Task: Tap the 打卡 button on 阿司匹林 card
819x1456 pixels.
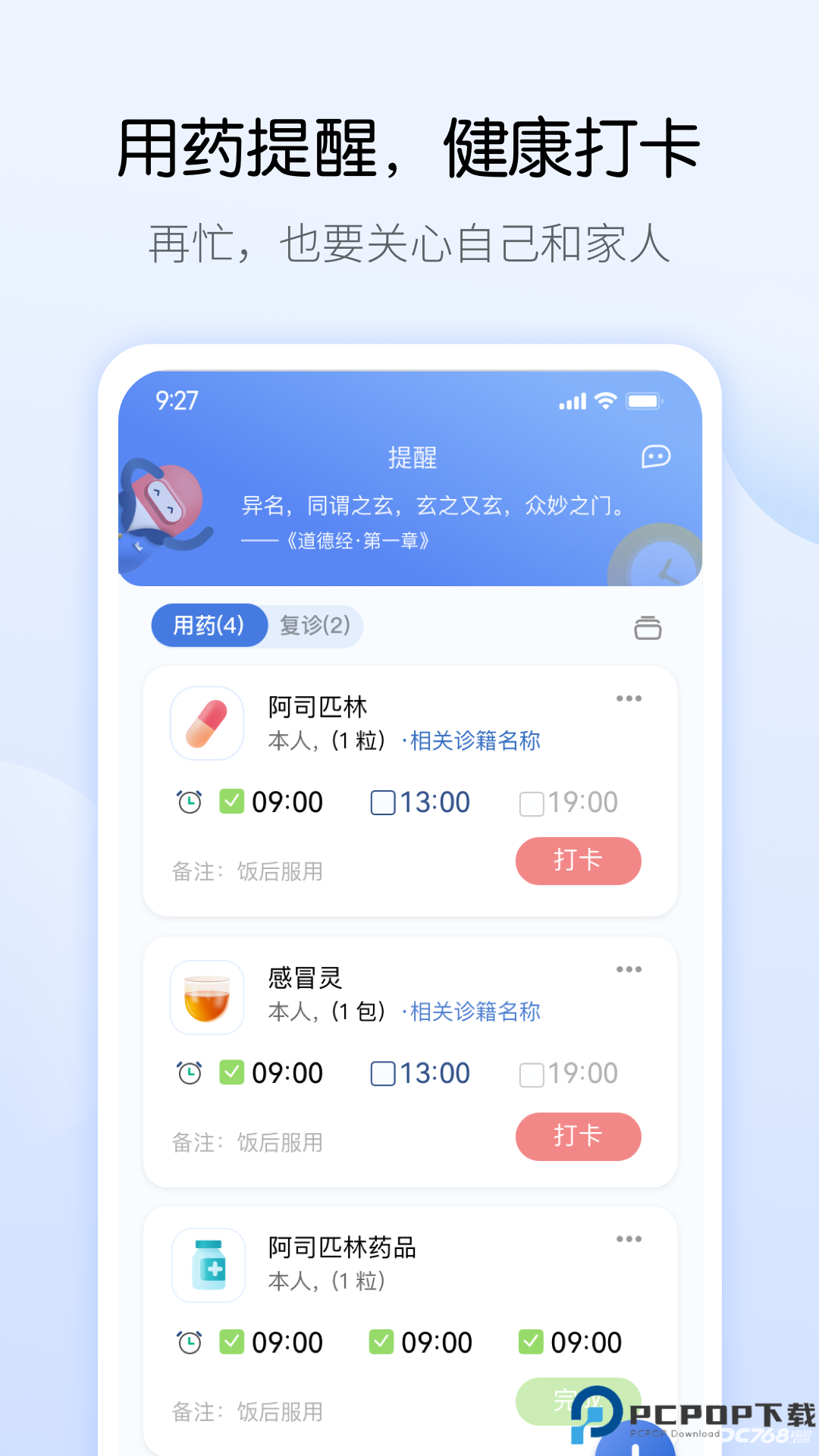Action: (x=578, y=861)
